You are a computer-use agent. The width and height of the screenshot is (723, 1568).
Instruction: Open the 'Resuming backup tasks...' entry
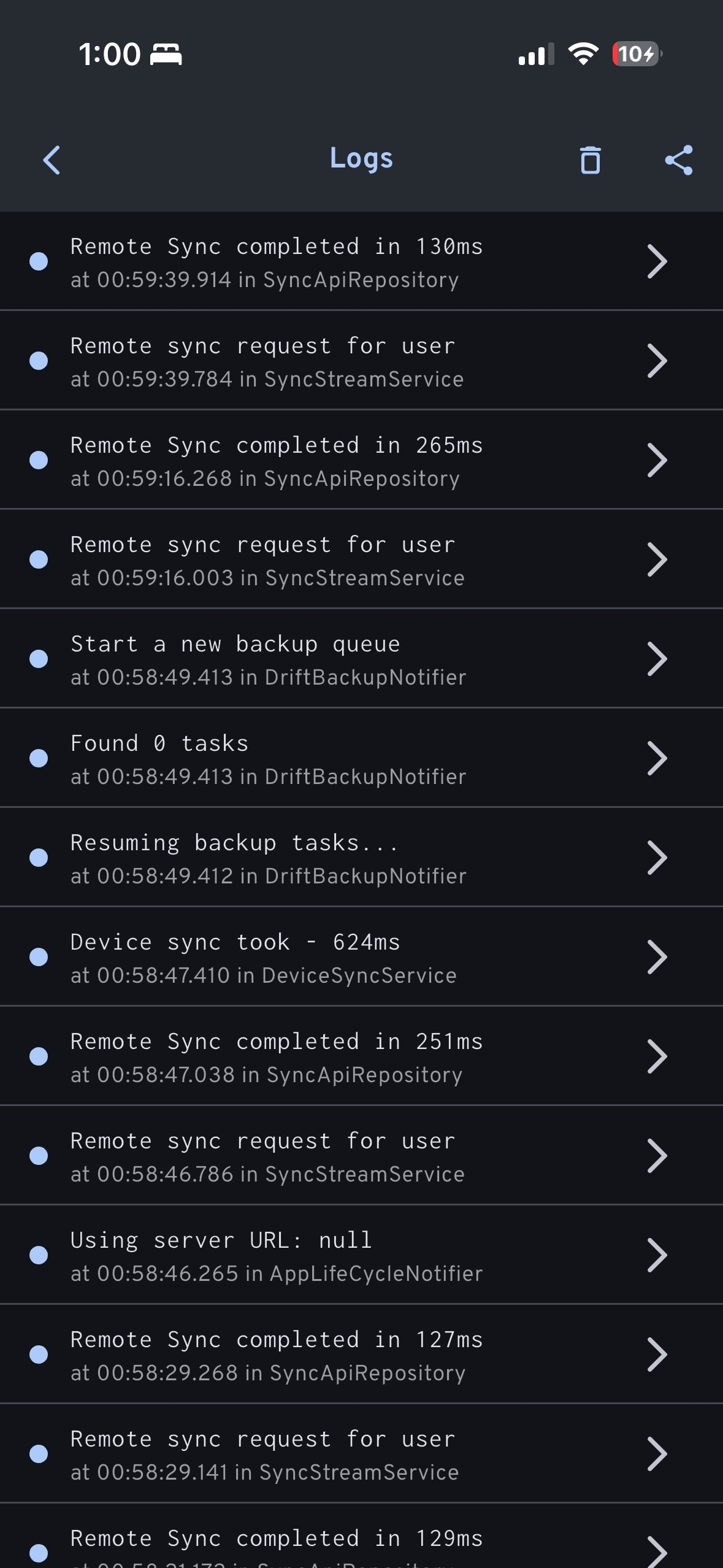pos(361,858)
